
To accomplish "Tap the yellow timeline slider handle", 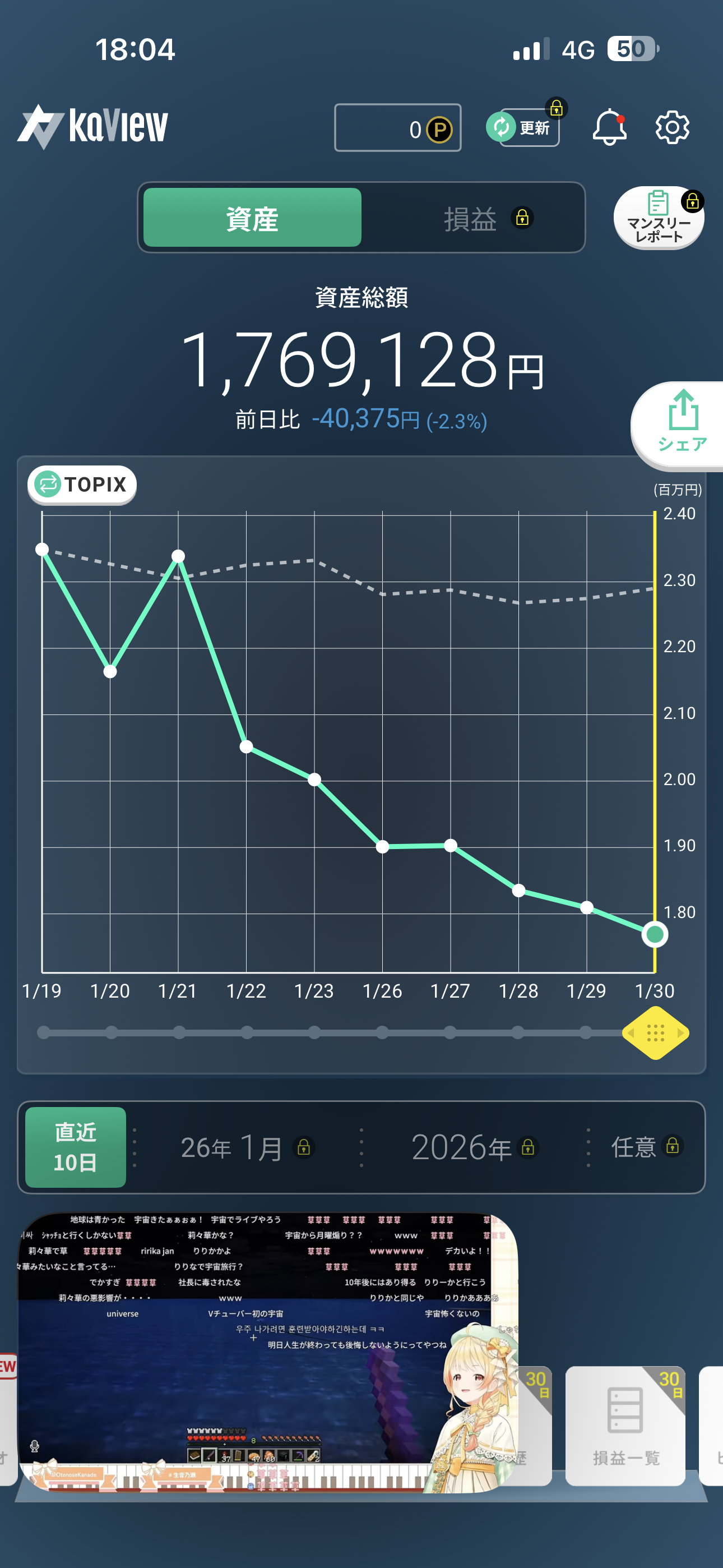I will click(655, 1033).
